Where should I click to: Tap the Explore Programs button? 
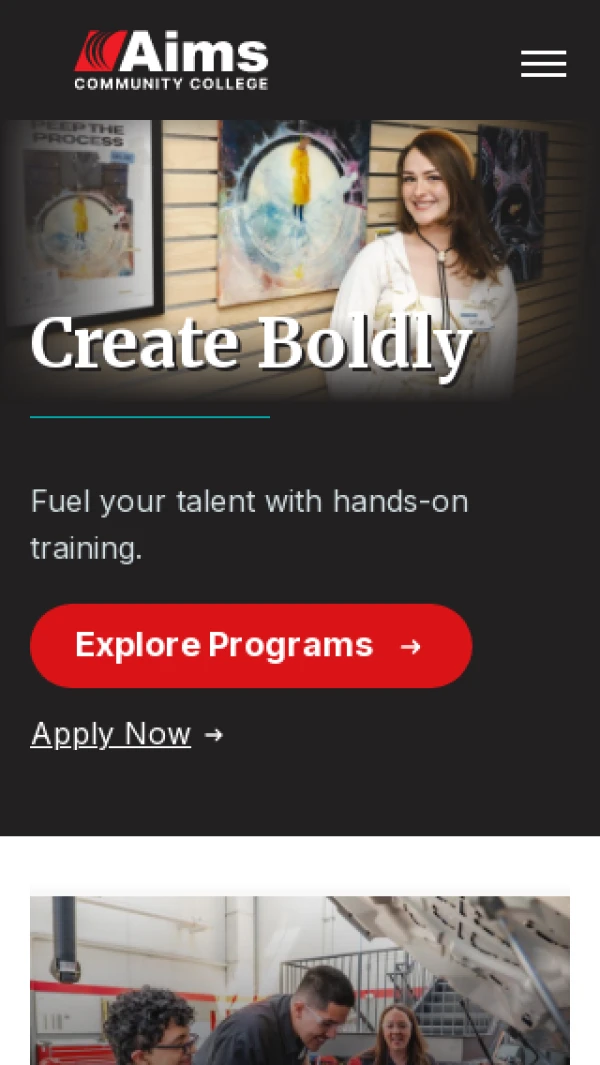[250, 645]
